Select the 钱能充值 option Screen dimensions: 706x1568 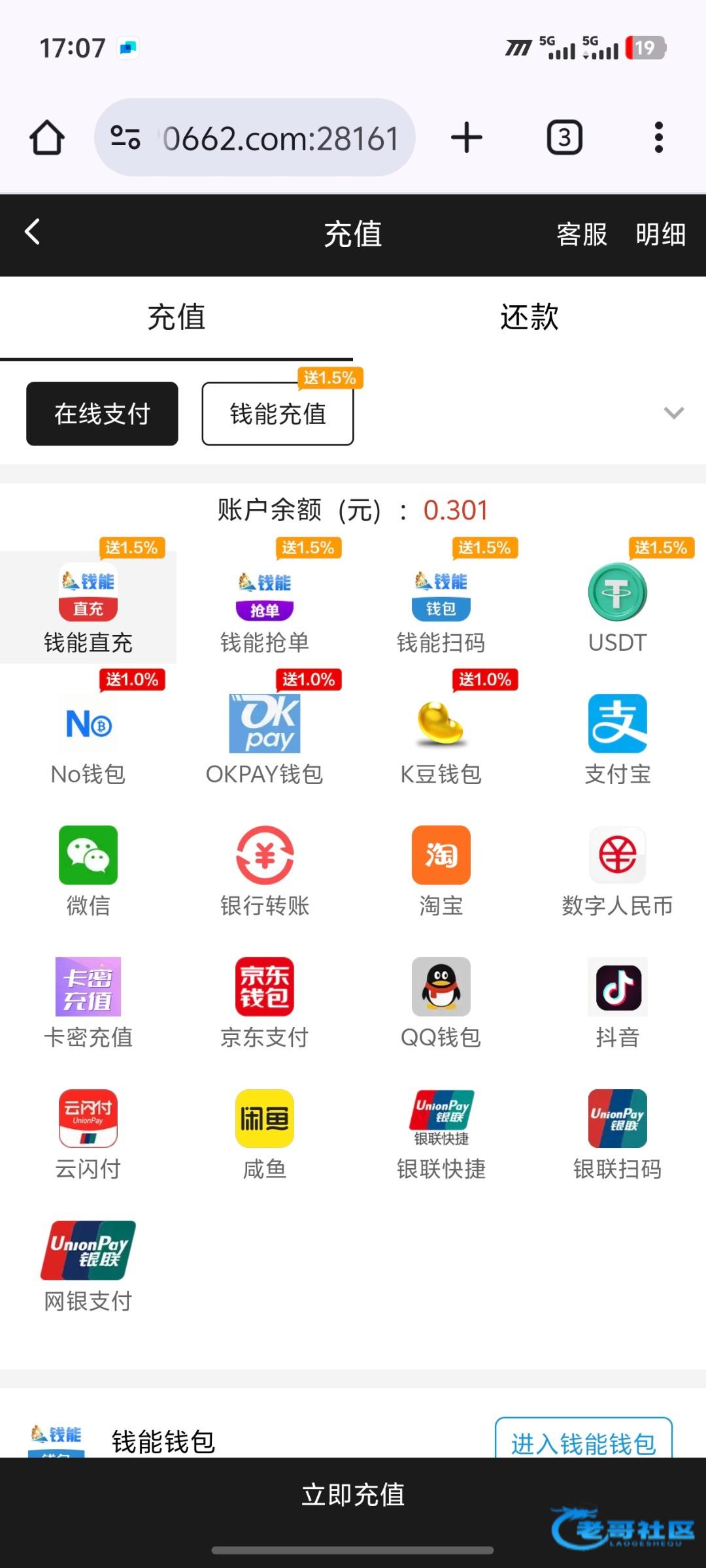[278, 414]
